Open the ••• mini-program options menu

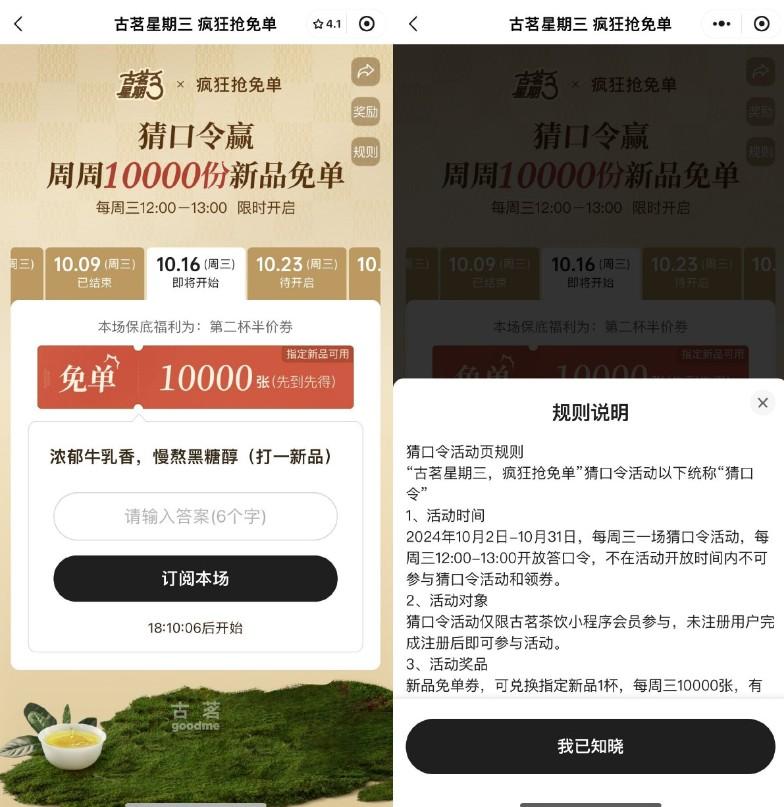(x=722, y=23)
